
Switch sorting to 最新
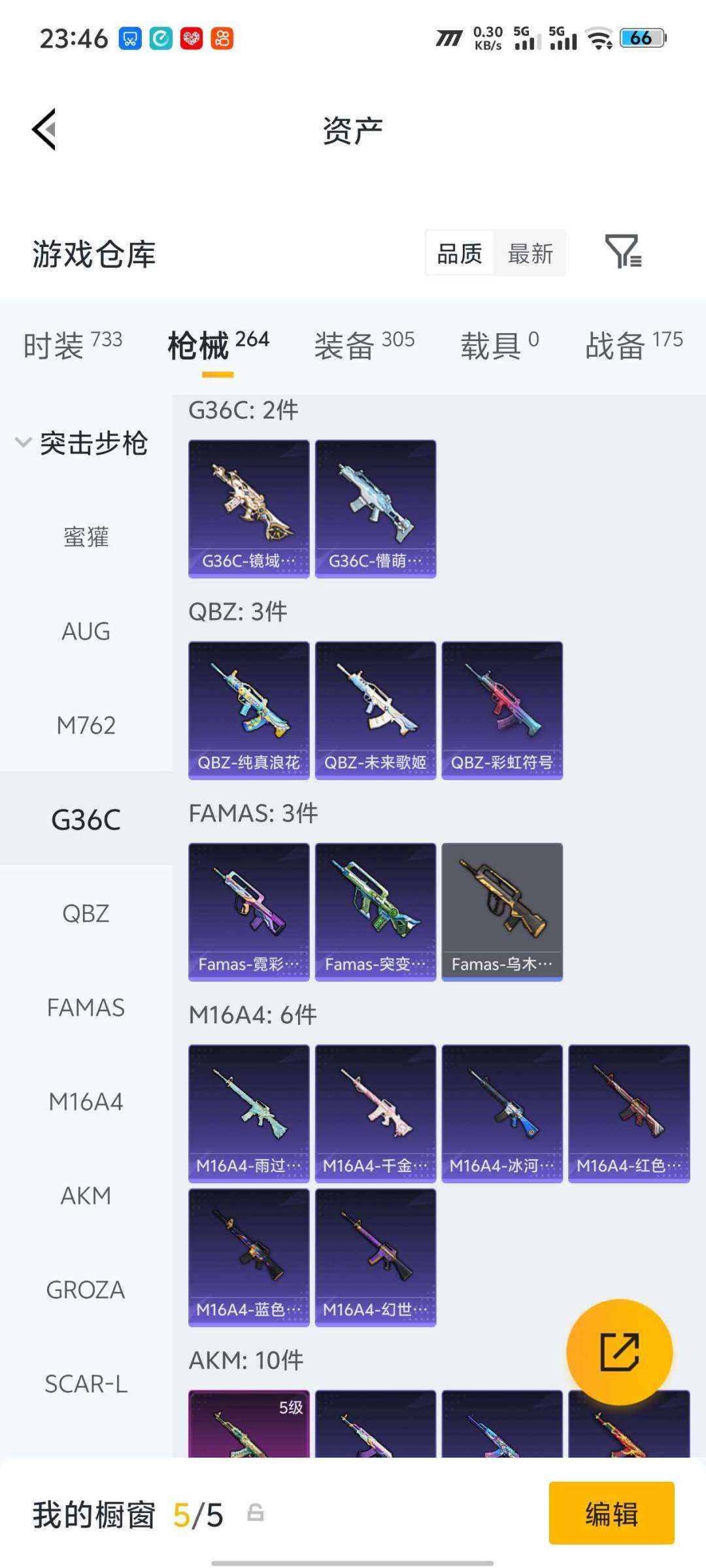point(531,253)
